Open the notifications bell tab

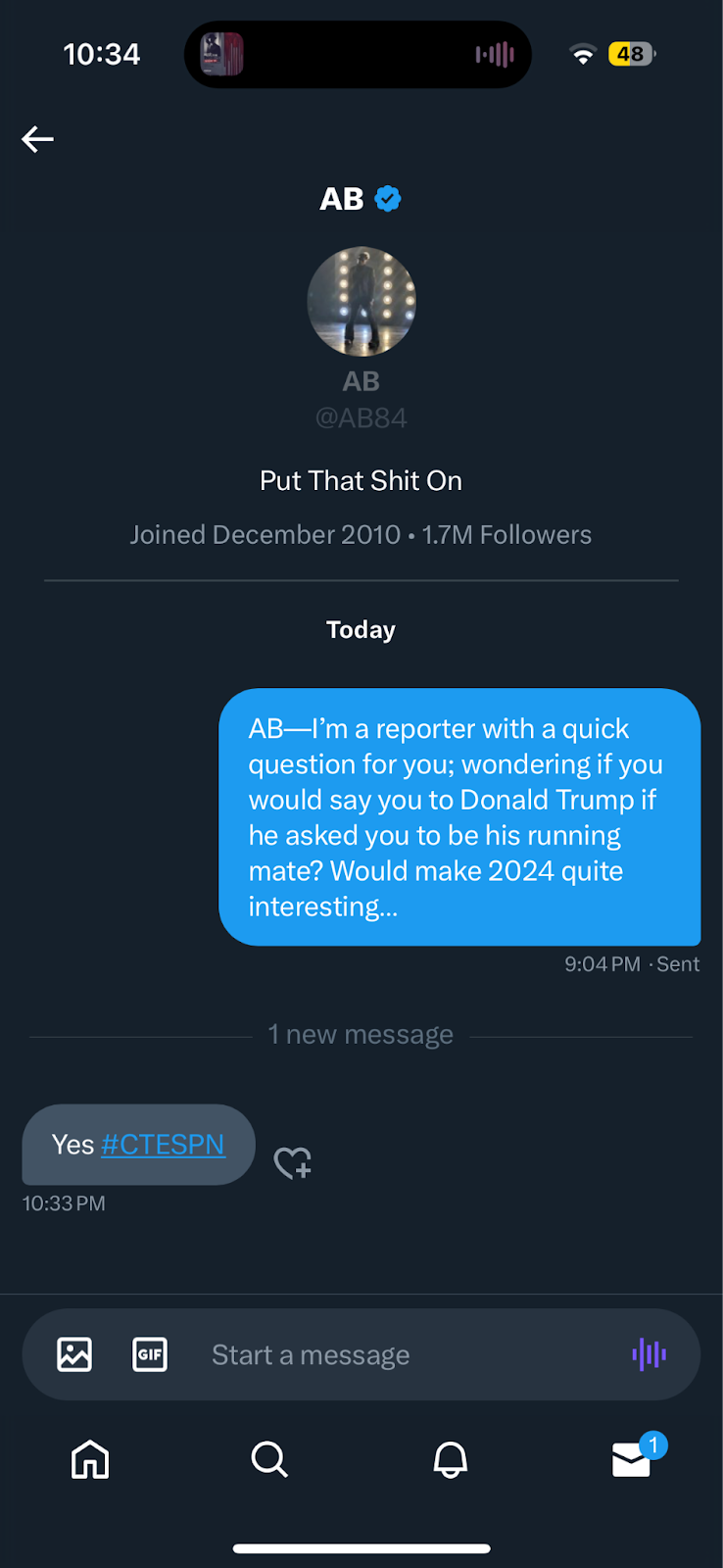[x=451, y=1459]
